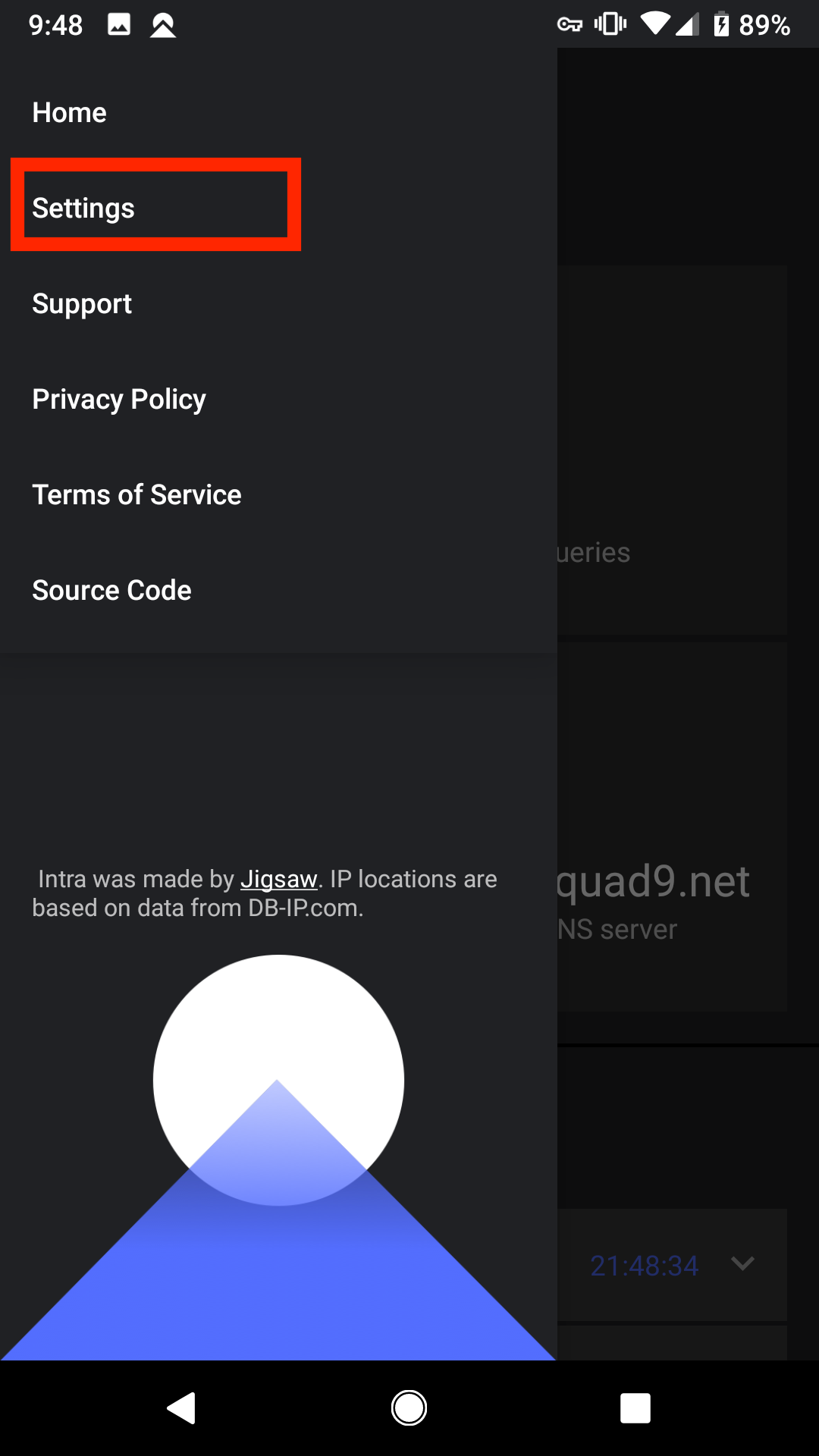The width and height of the screenshot is (819, 1456).
Task: Tap the Intra notification icon in status bar
Action: coord(162,24)
